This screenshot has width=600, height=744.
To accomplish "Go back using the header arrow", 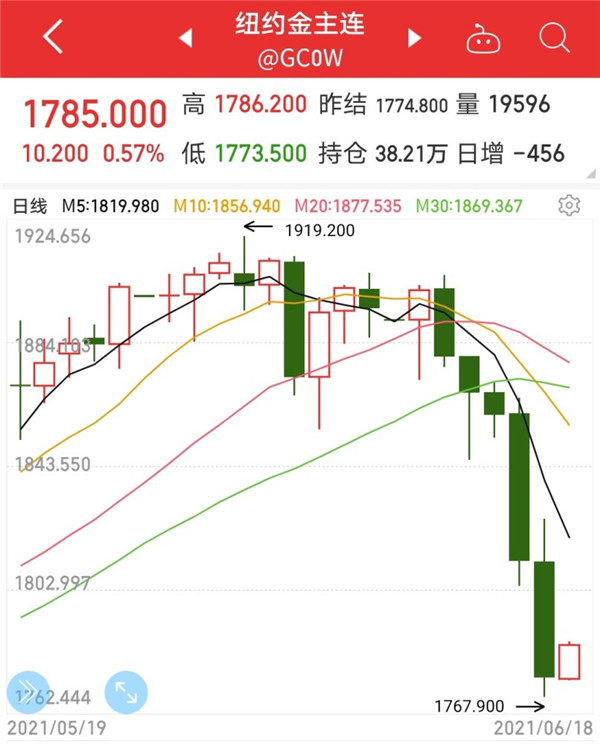I will coord(54,38).
